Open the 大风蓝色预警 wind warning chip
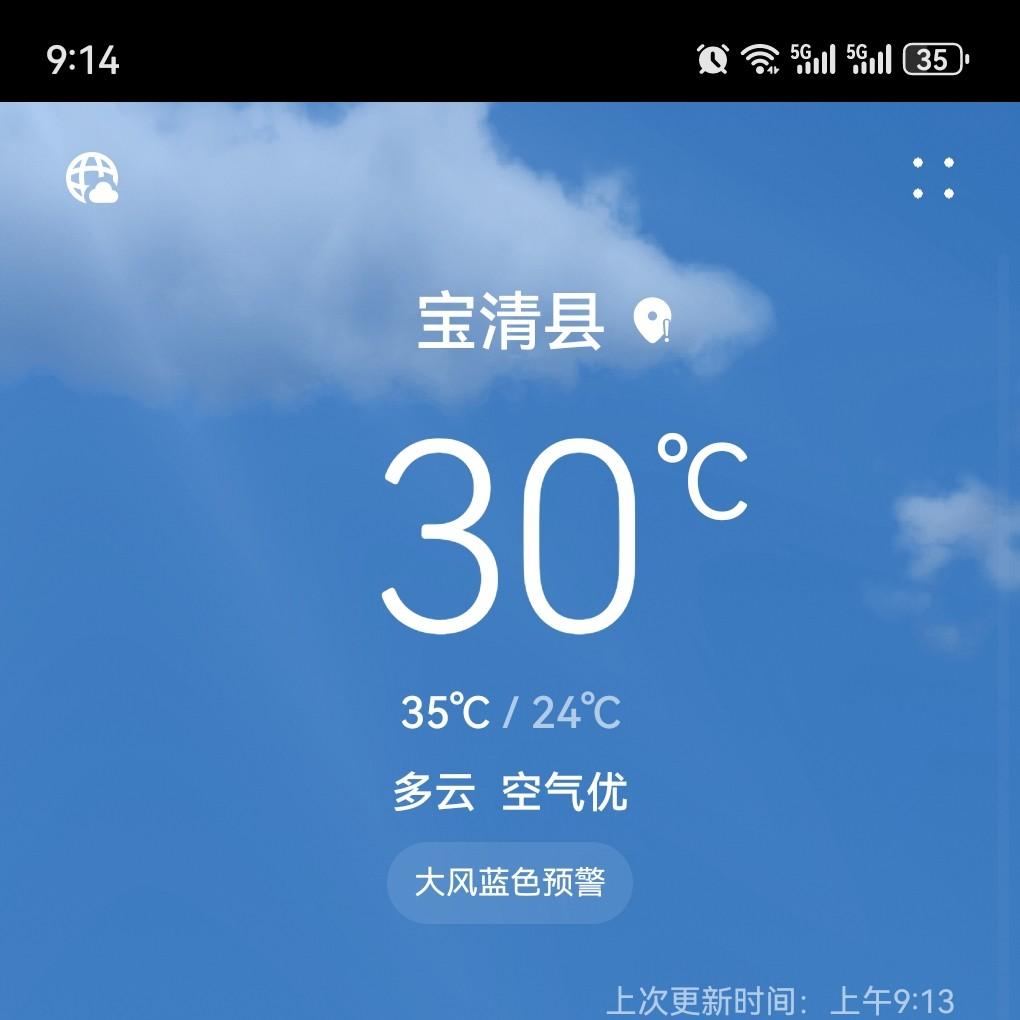The image size is (1020, 1020). (510, 882)
